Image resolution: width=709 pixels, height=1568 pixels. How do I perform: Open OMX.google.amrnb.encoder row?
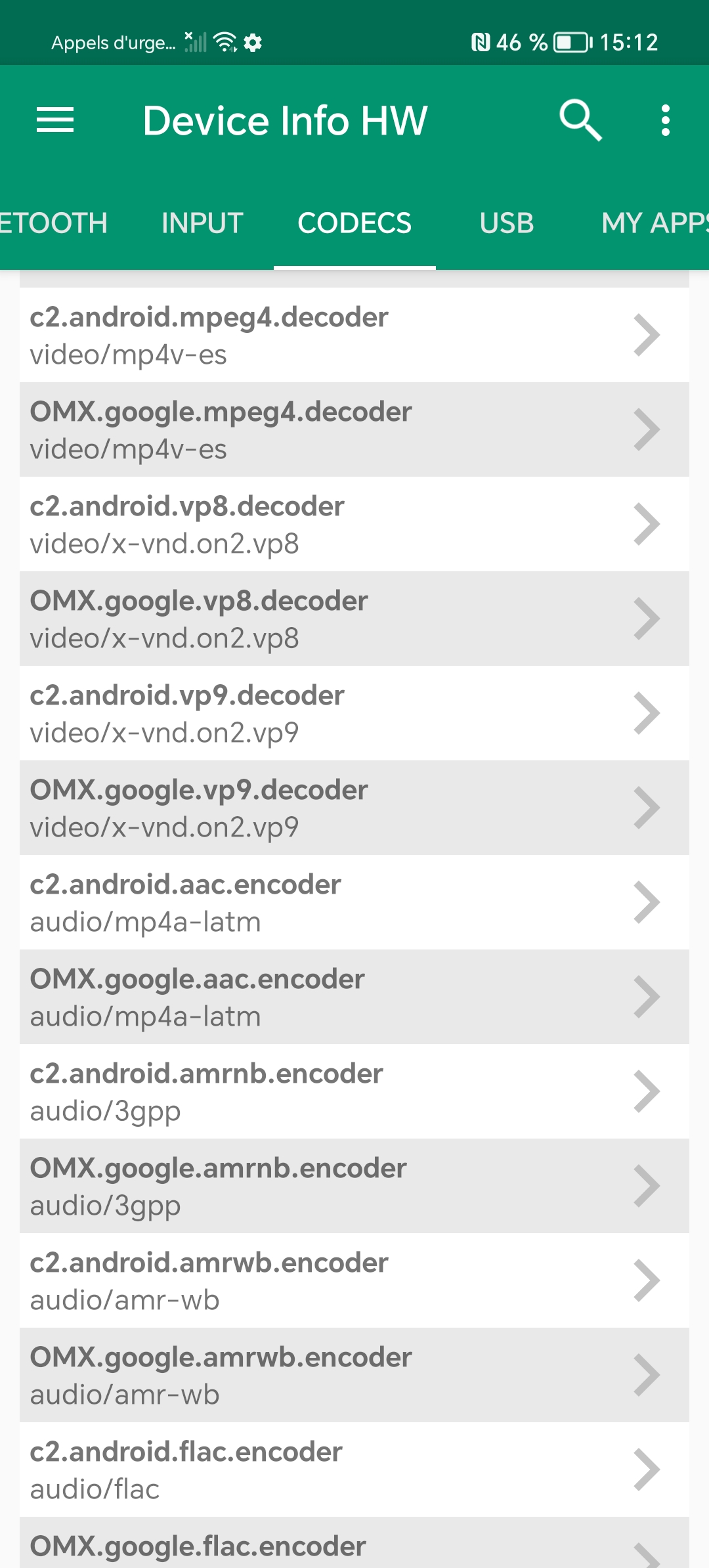(354, 1187)
